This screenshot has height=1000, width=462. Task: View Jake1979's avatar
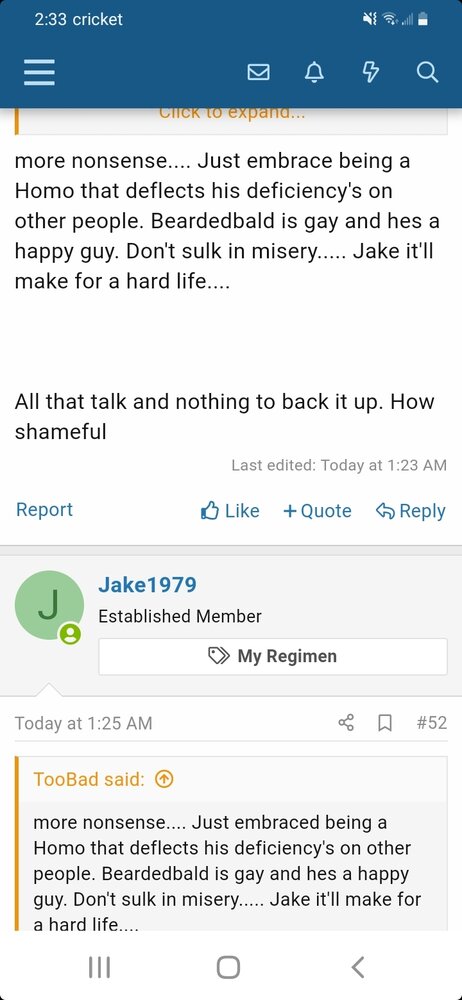pos(49,605)
